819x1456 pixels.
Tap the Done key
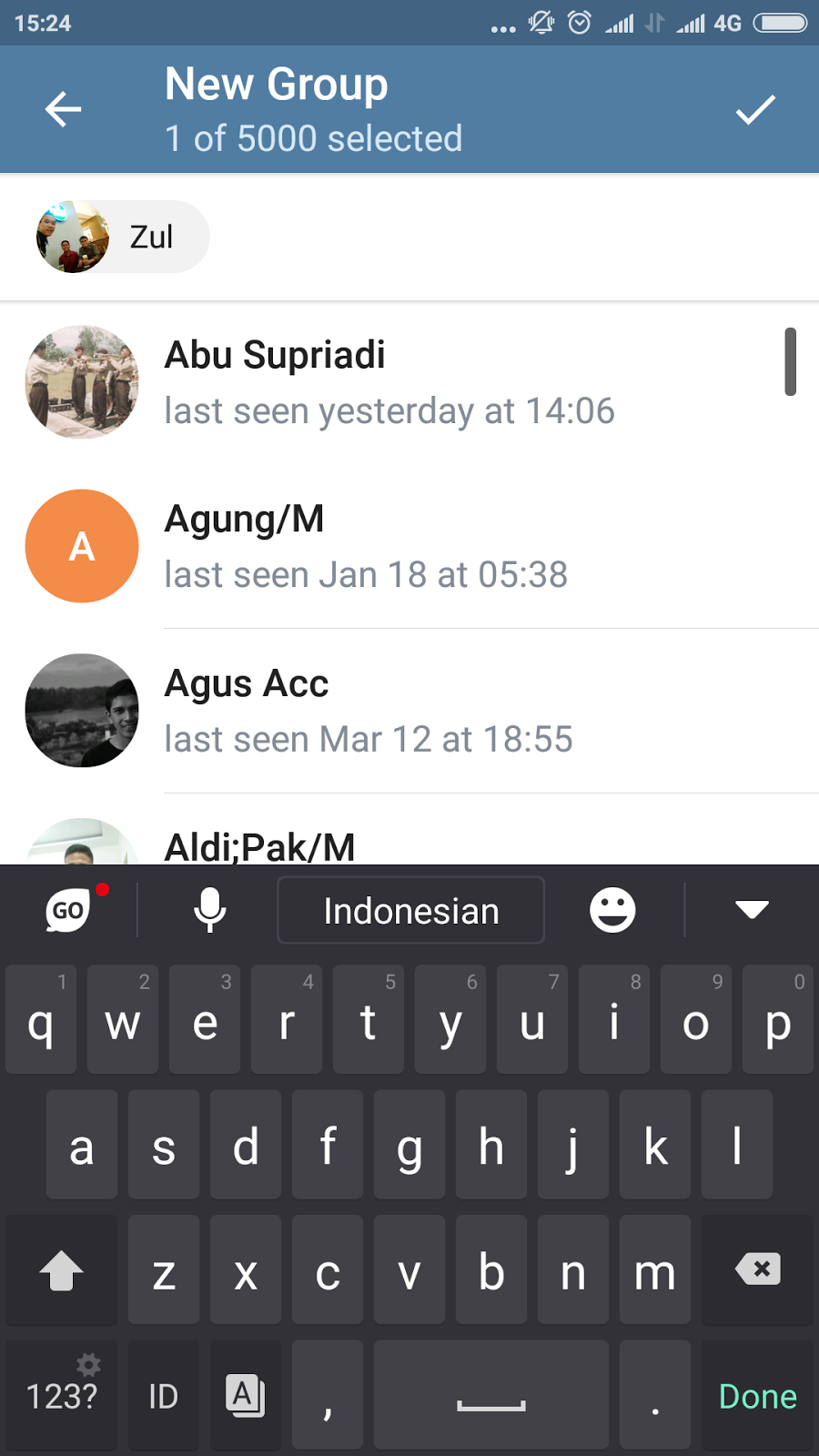coord(757,1396)
